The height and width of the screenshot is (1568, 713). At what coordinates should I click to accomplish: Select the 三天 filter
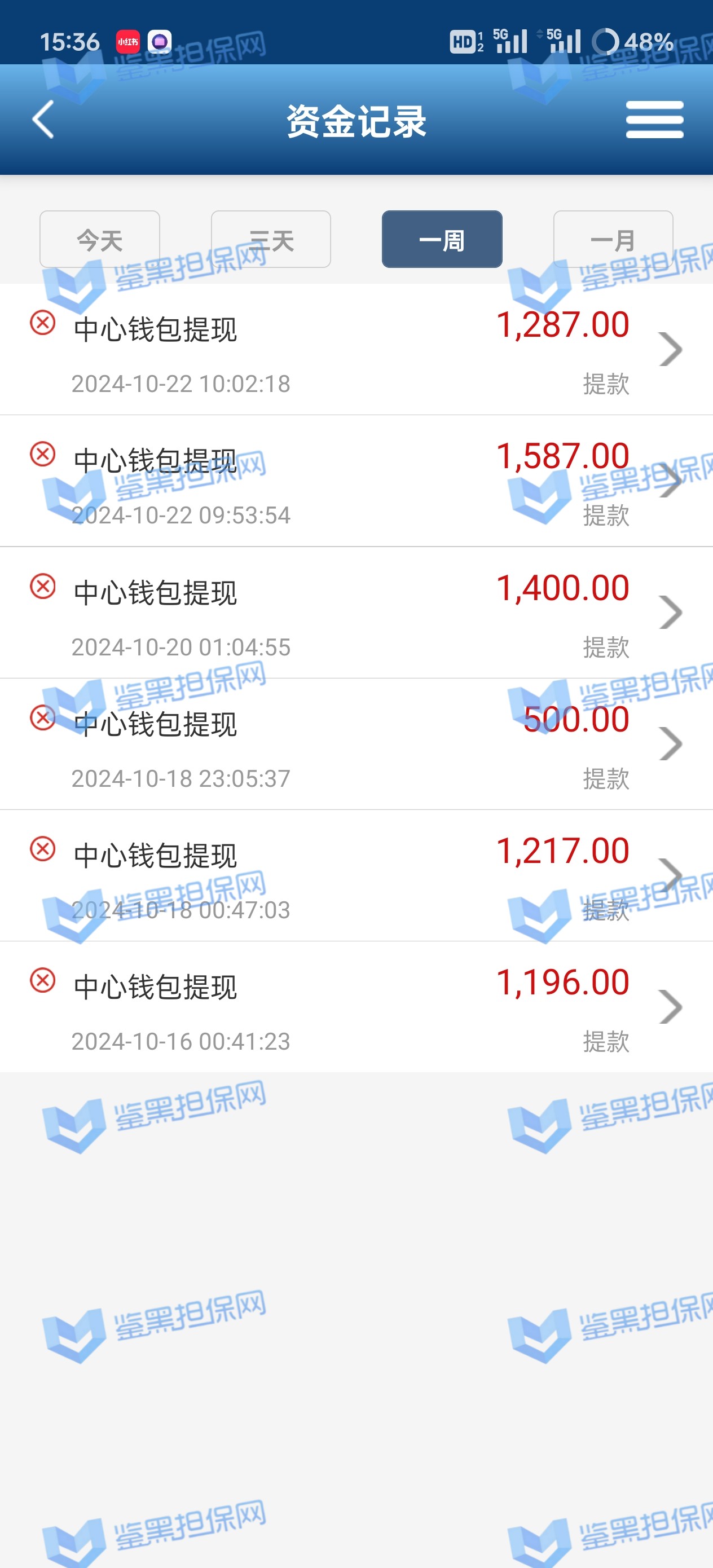(x=271, y=240)
